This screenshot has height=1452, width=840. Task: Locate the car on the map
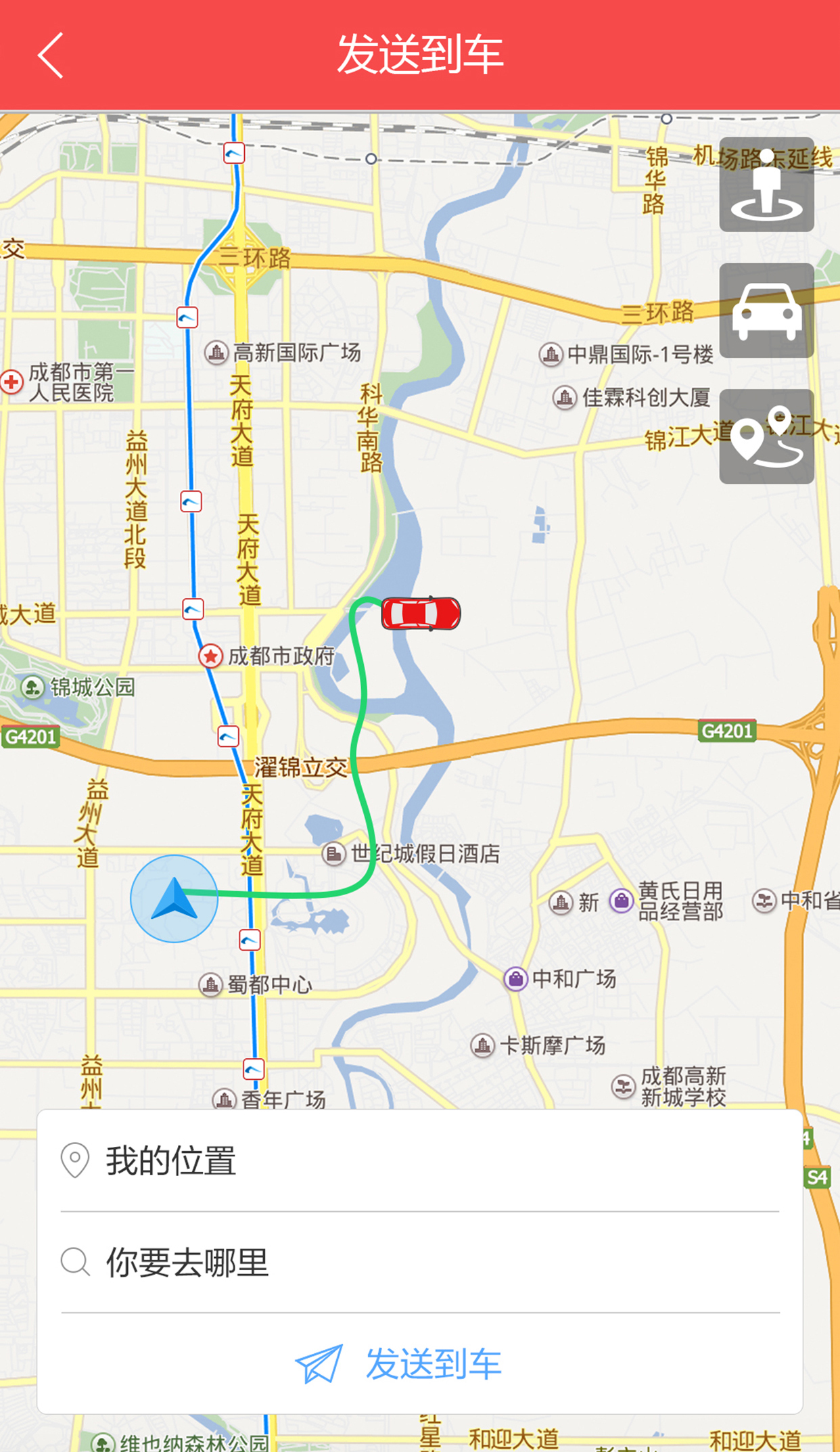766,311
